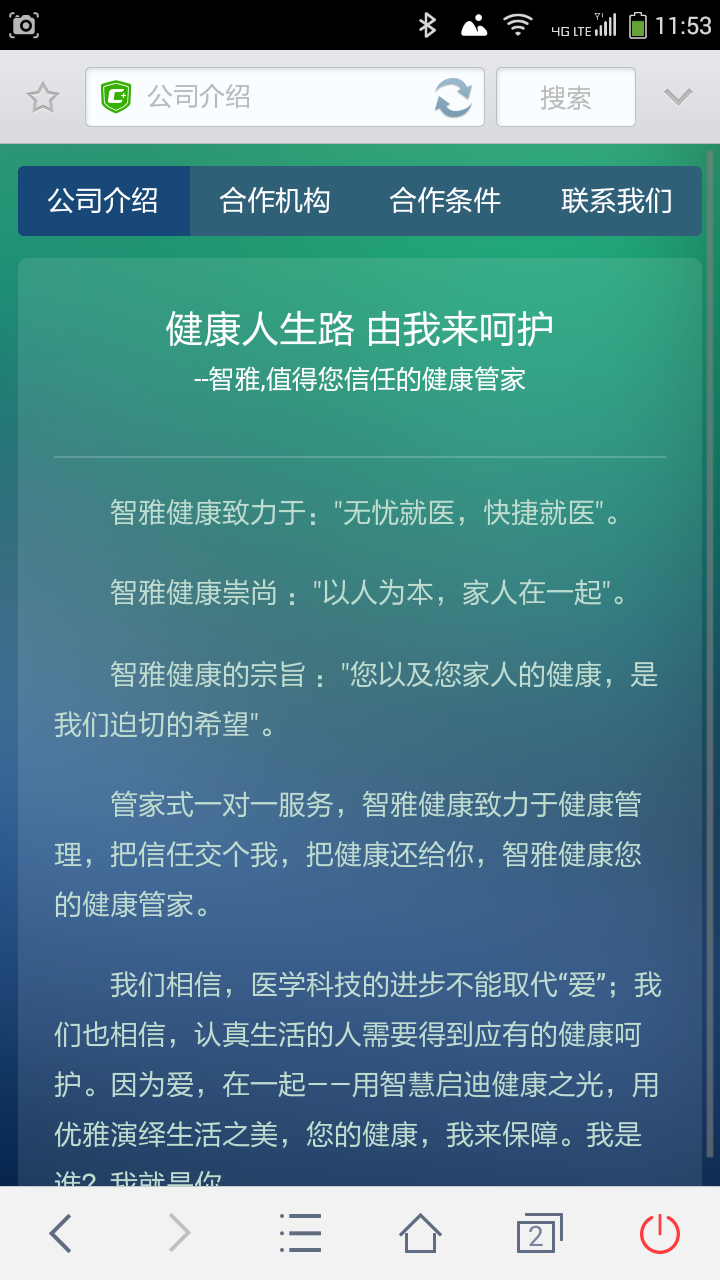
Task: Go to the browser home page
Action: pyautogui.click(x=420, y=1233)
